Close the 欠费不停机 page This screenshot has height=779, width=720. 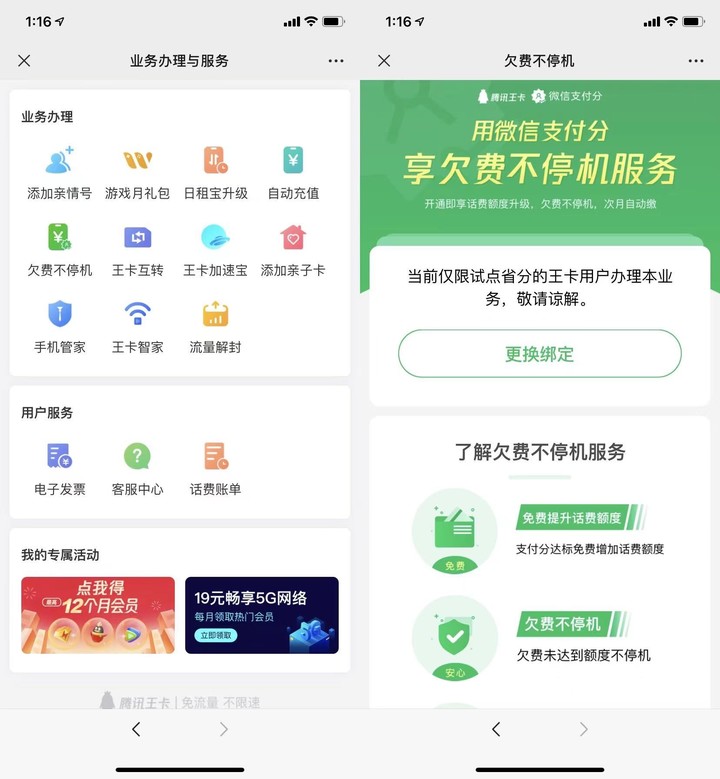(x=384, y=61)
